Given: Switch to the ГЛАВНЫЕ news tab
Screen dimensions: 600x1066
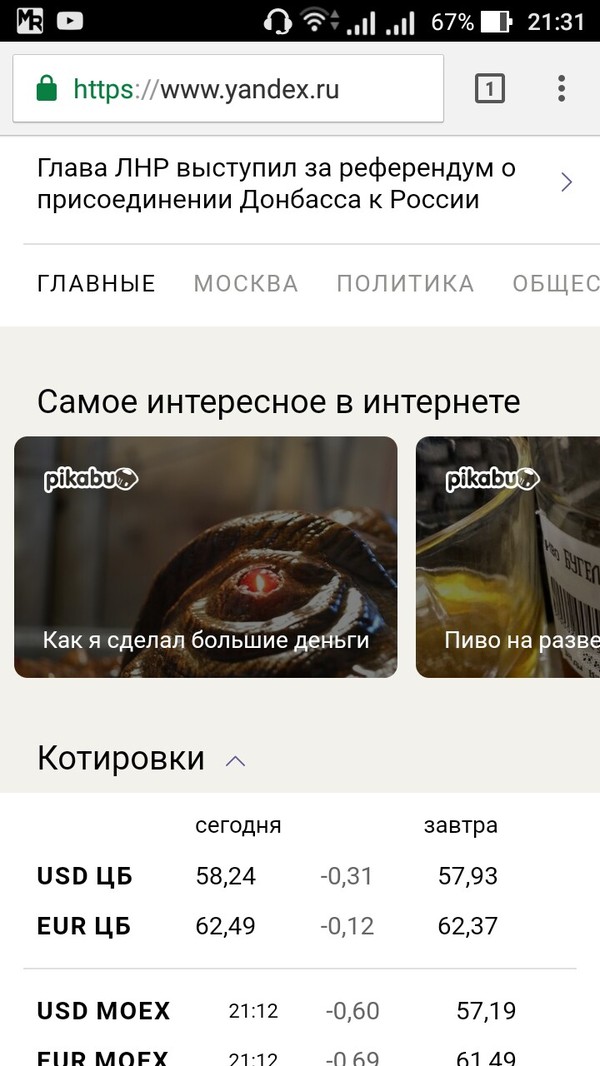Looking at the screenshot, I should click(96, 284).
